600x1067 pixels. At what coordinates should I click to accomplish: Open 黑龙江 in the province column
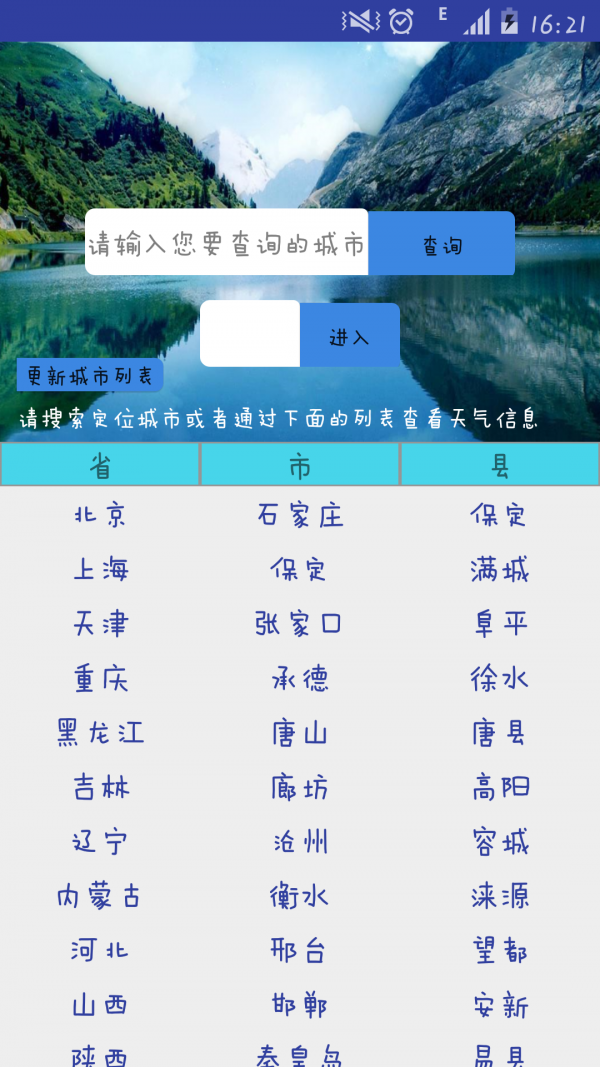click(x=100, y=733)
